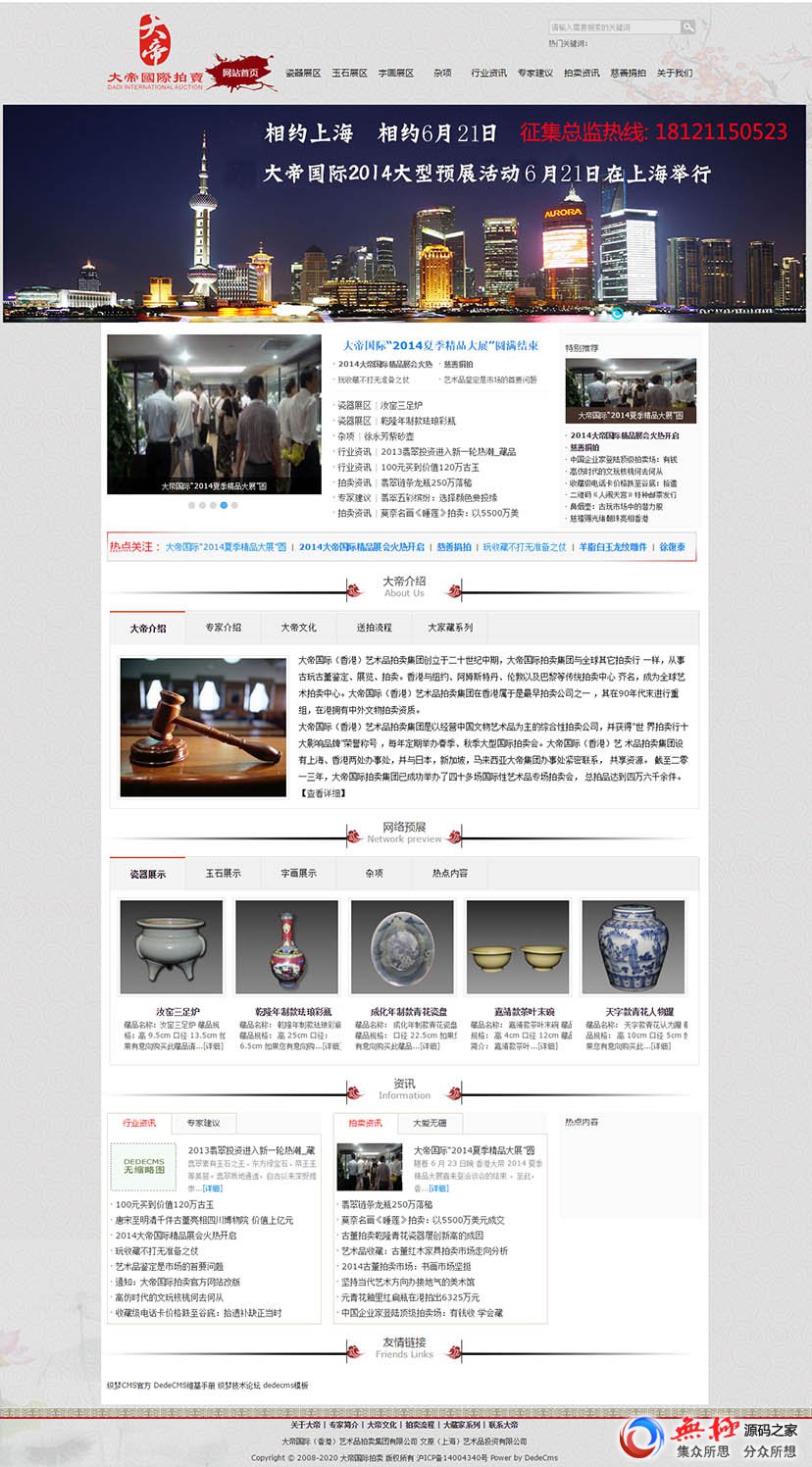The height and width of the screenshot is (1467, 812).
Task: Tap the keyword search input box
Action: click(x=613, y=27)
